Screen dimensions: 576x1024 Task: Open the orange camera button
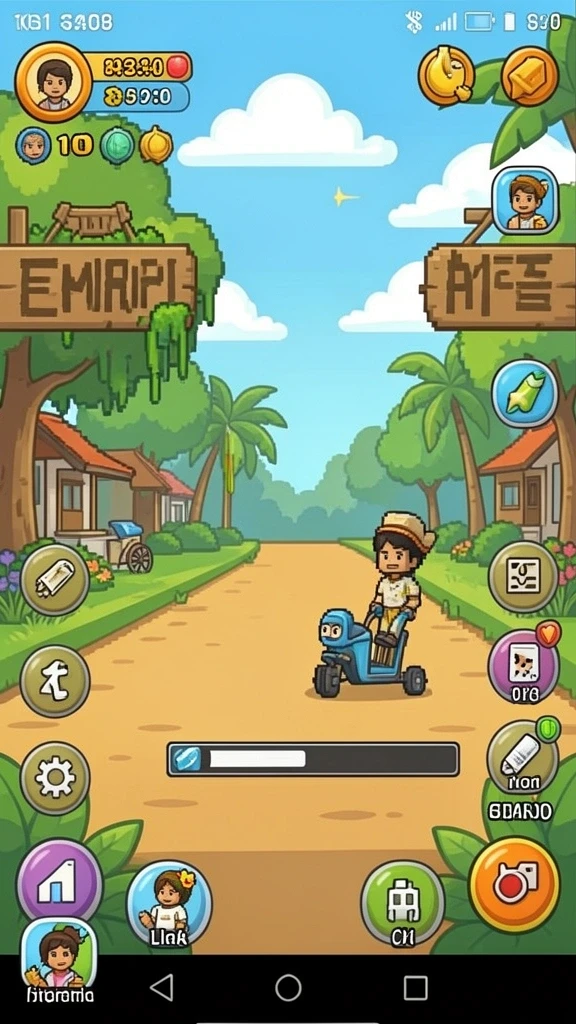[x=515, y=884]
